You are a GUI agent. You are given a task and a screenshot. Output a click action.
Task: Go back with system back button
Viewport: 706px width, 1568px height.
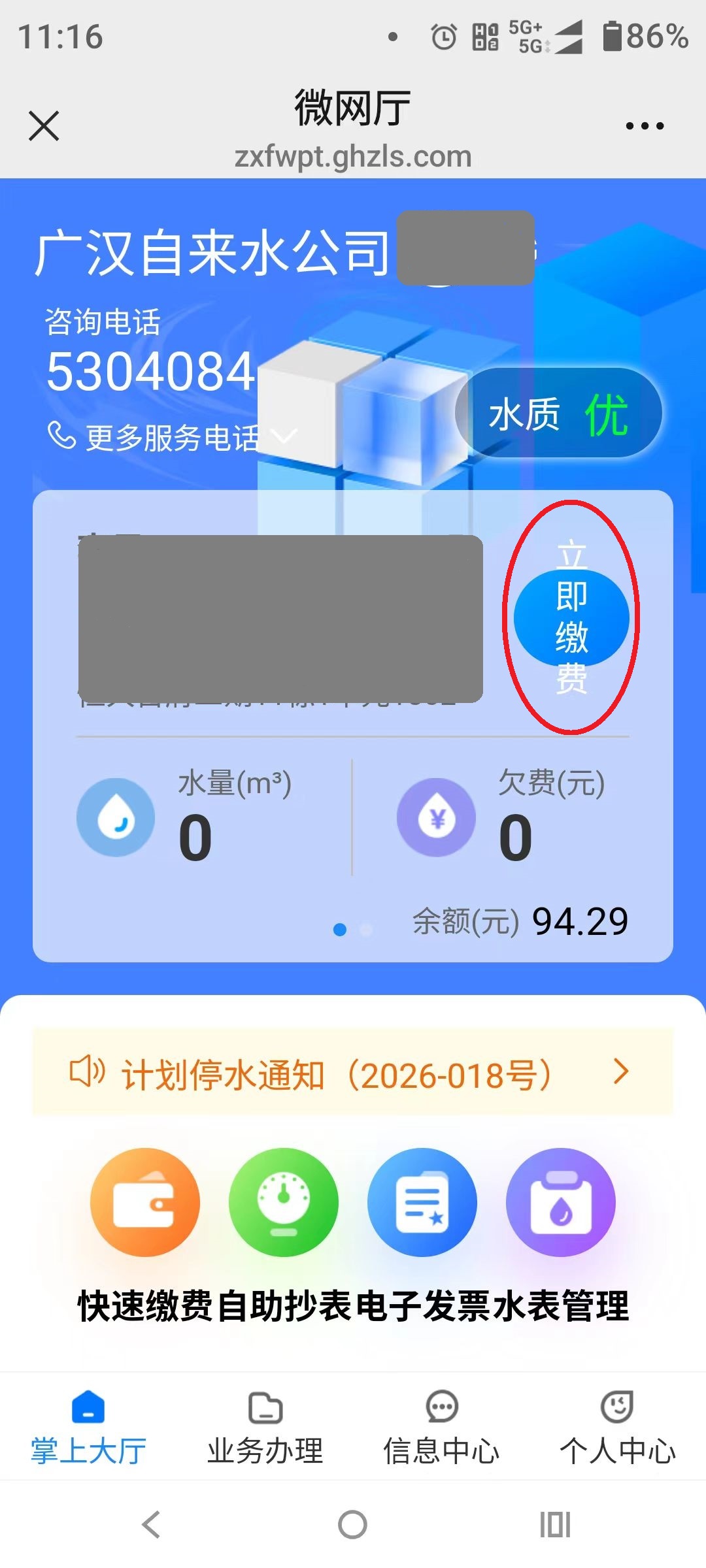[151, 1525]
